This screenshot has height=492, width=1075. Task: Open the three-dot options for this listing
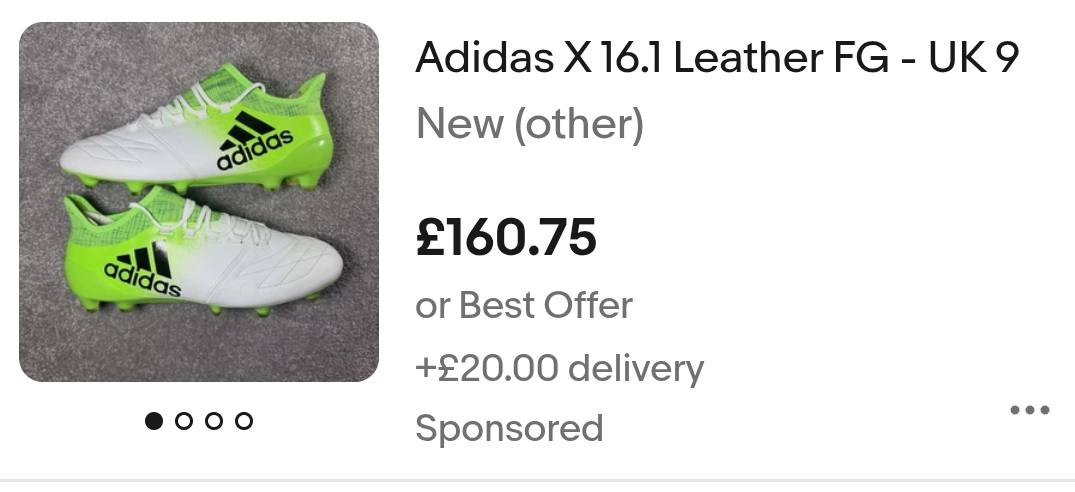click(1029, 410)
